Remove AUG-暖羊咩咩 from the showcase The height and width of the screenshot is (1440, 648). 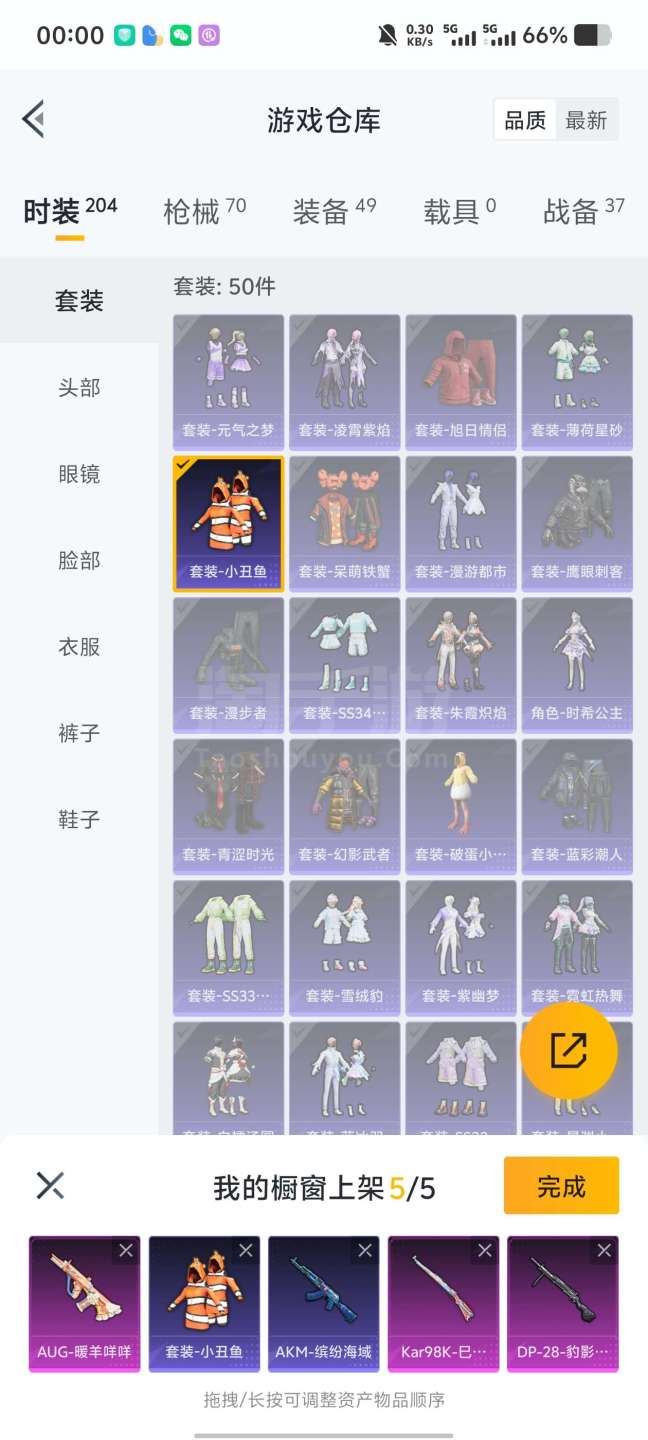pos(126,1251)
